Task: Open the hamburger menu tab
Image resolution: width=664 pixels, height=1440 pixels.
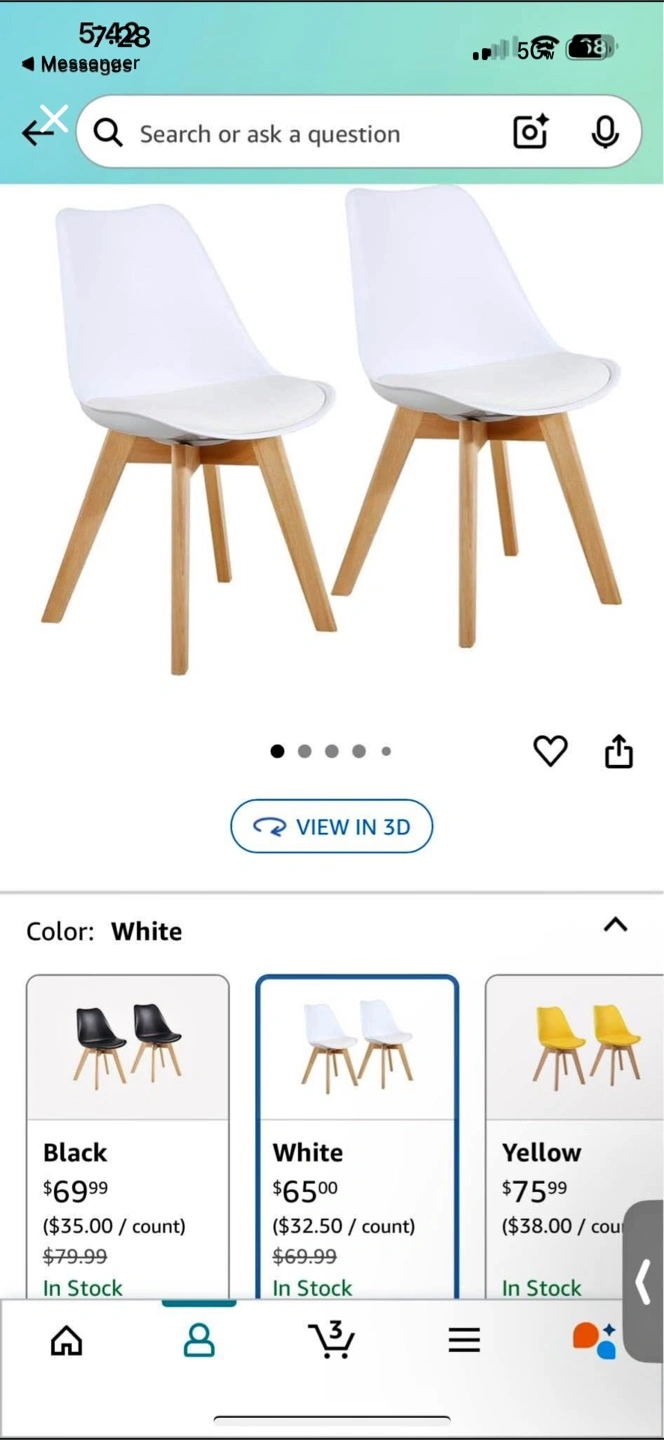Action: [464, 1341]
